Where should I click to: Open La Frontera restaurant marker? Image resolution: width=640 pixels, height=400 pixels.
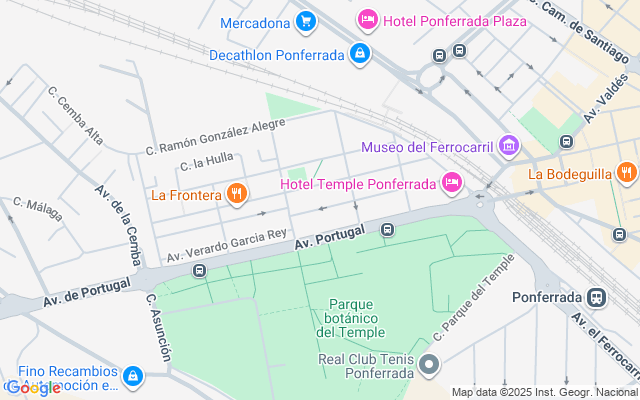[237, 194]
